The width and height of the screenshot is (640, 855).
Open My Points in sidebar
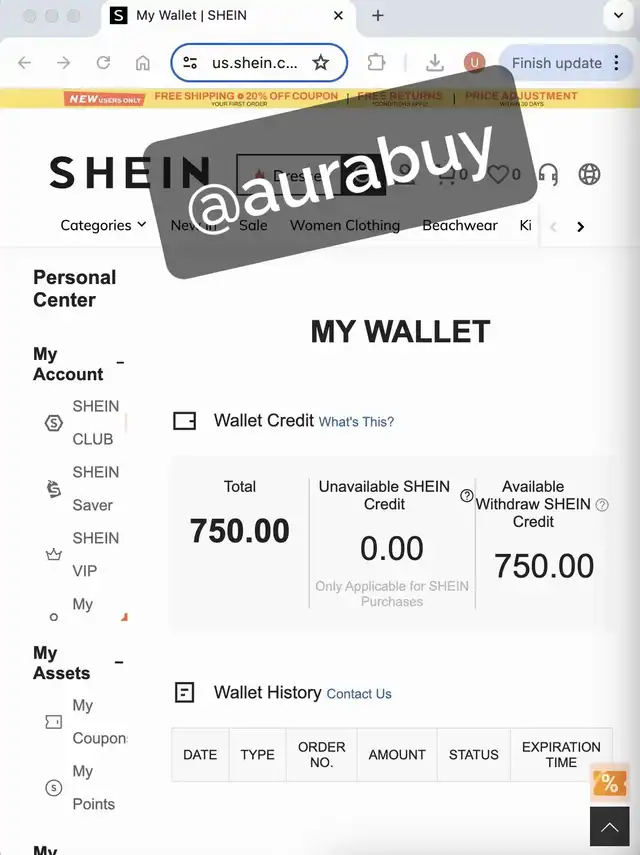(x=93, y=787)
